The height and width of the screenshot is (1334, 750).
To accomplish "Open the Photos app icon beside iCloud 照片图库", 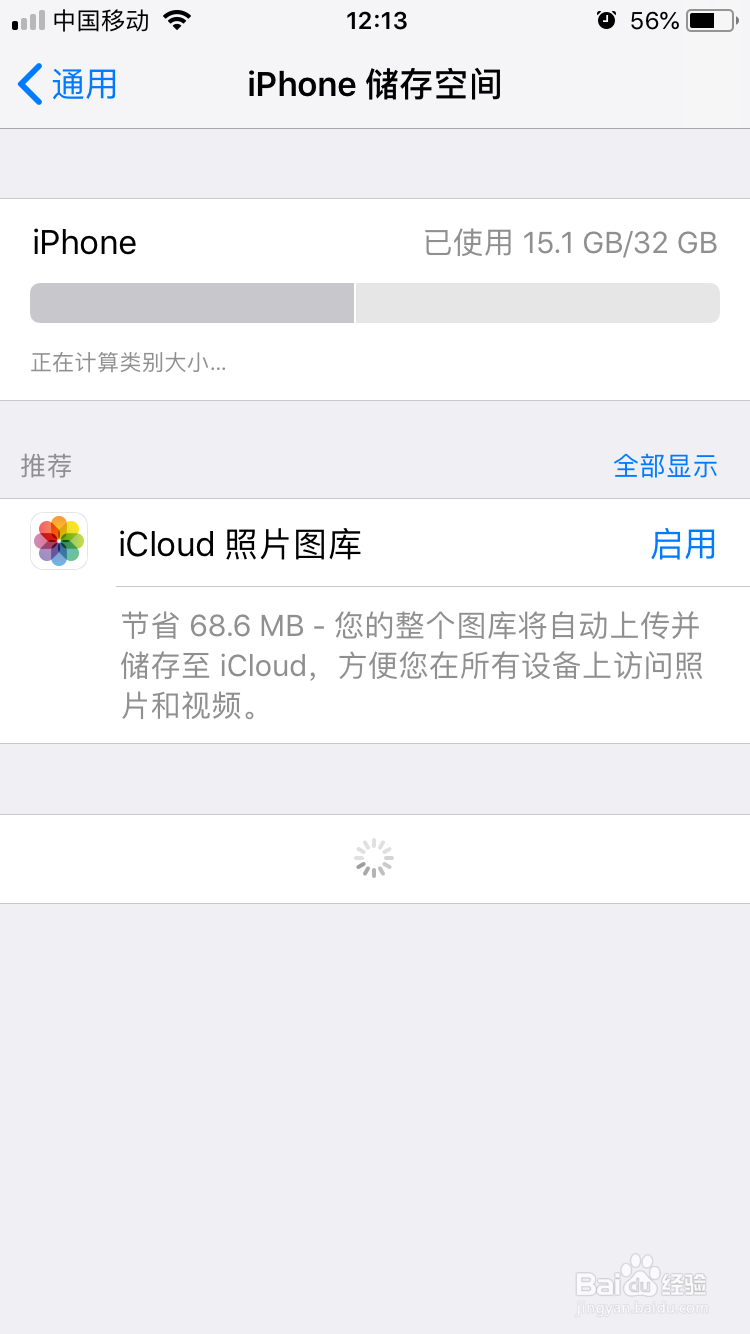I will coord(58,542).
